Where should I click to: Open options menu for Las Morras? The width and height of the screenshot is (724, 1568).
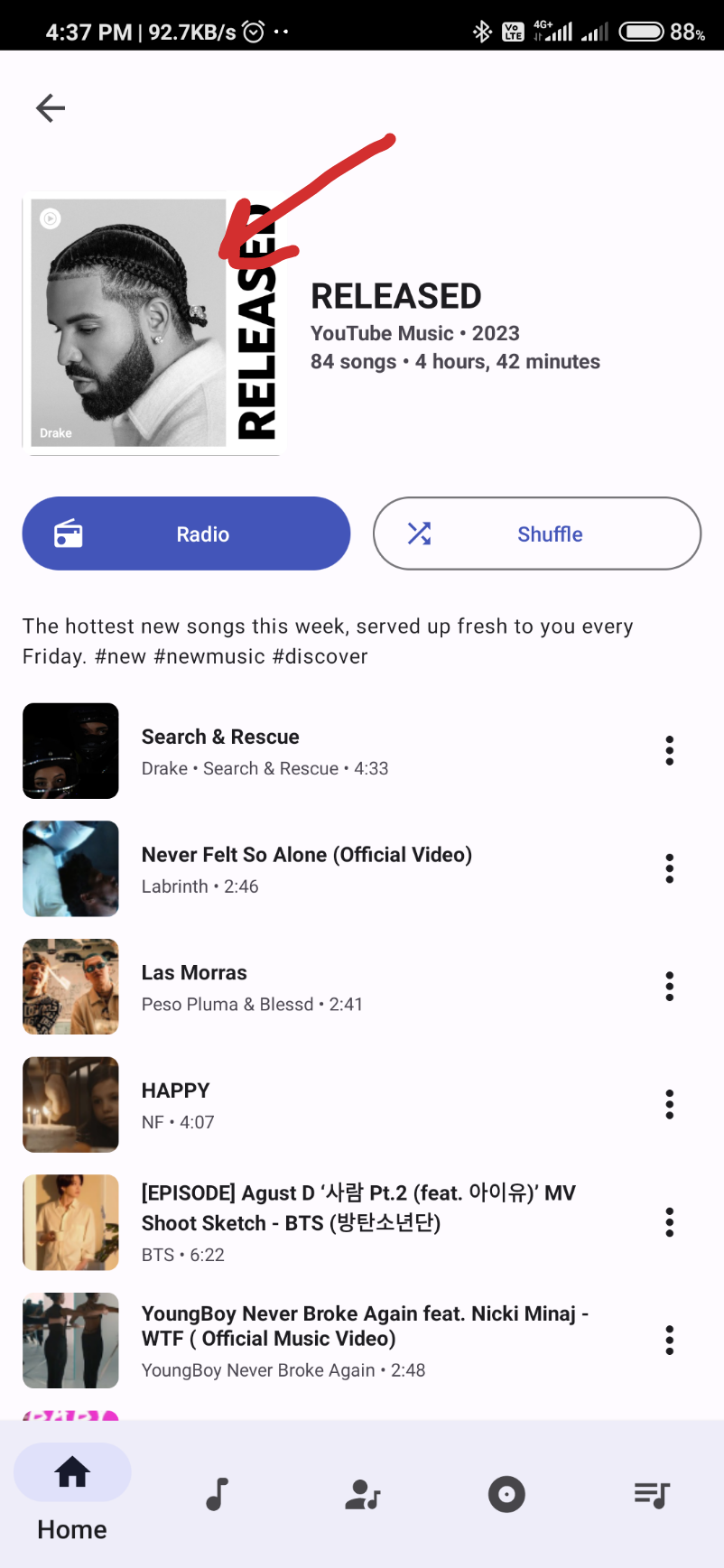(x=669, y=986)
